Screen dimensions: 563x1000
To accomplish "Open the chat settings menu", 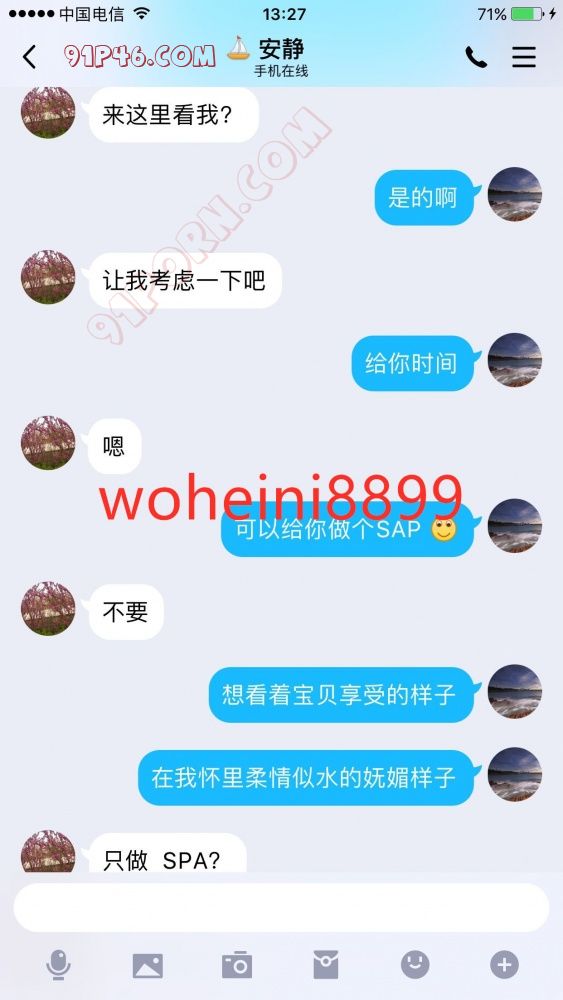I will coord(523,57).
